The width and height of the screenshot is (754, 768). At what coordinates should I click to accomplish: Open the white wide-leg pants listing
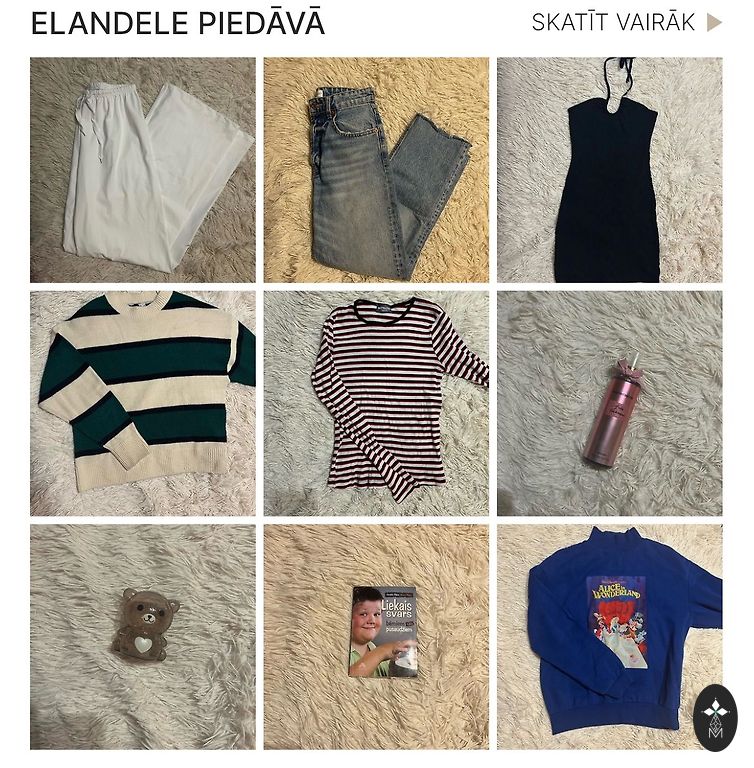[x=142, y=170]
